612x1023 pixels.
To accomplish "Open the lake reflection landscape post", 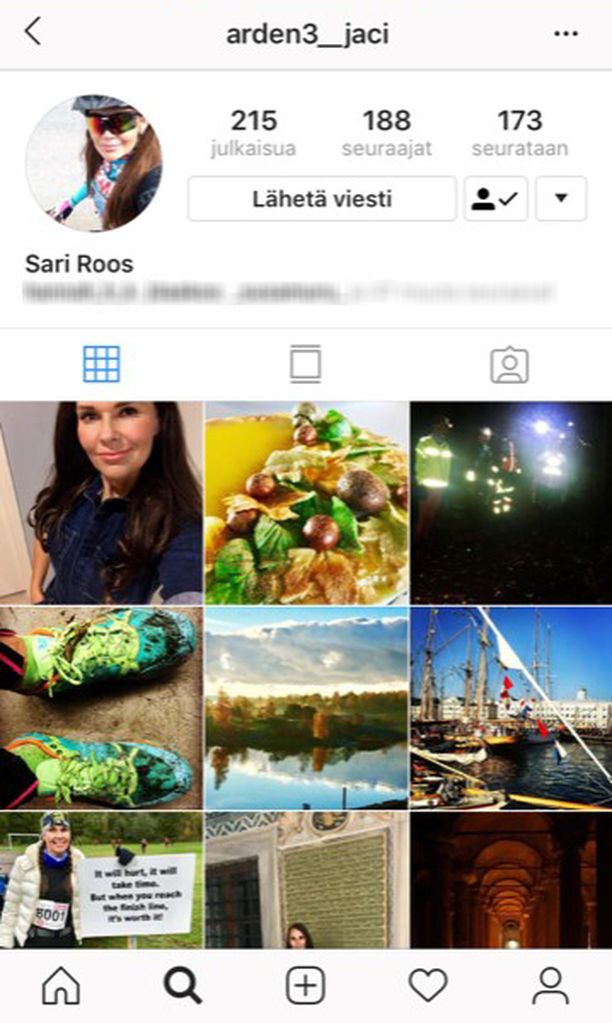I will 306,707.
